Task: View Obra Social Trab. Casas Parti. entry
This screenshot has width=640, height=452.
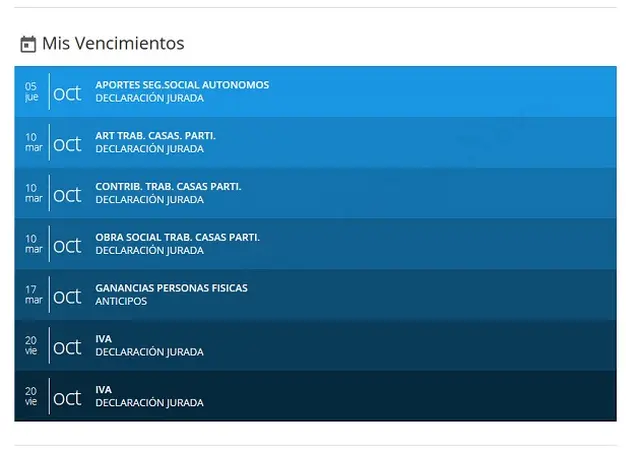Action: [315, 244]
